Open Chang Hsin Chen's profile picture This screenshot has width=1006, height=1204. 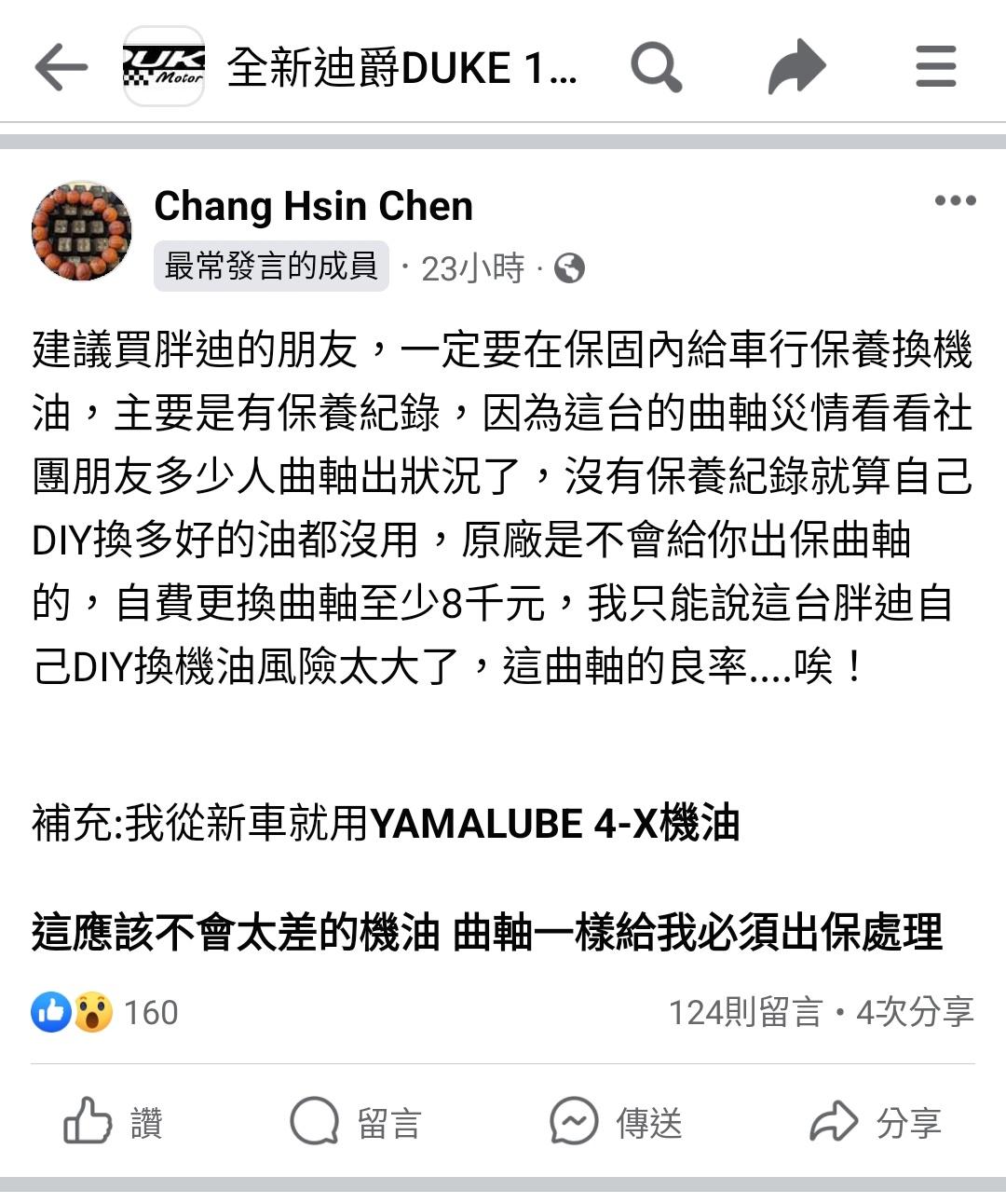tap(82, 231)
